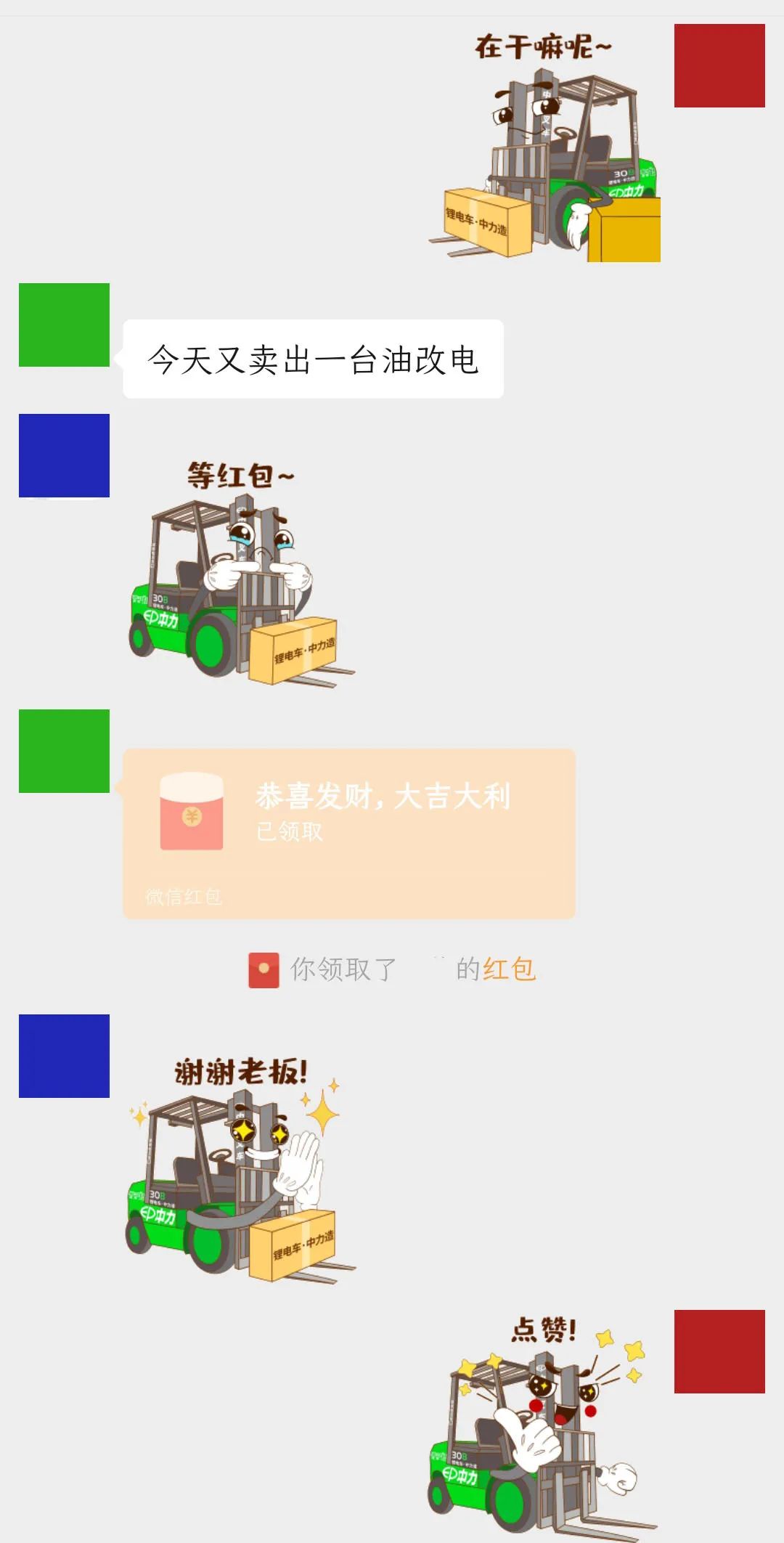Open the 在干嘛呢~ sticker
The height and width of the screenshot is (1543, 784).
[544, 145]
